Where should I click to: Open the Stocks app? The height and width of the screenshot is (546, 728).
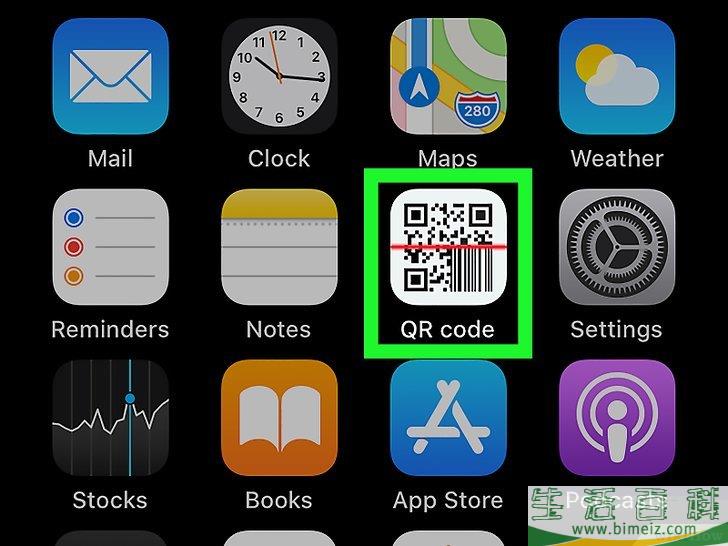click(x=110, y=418)
